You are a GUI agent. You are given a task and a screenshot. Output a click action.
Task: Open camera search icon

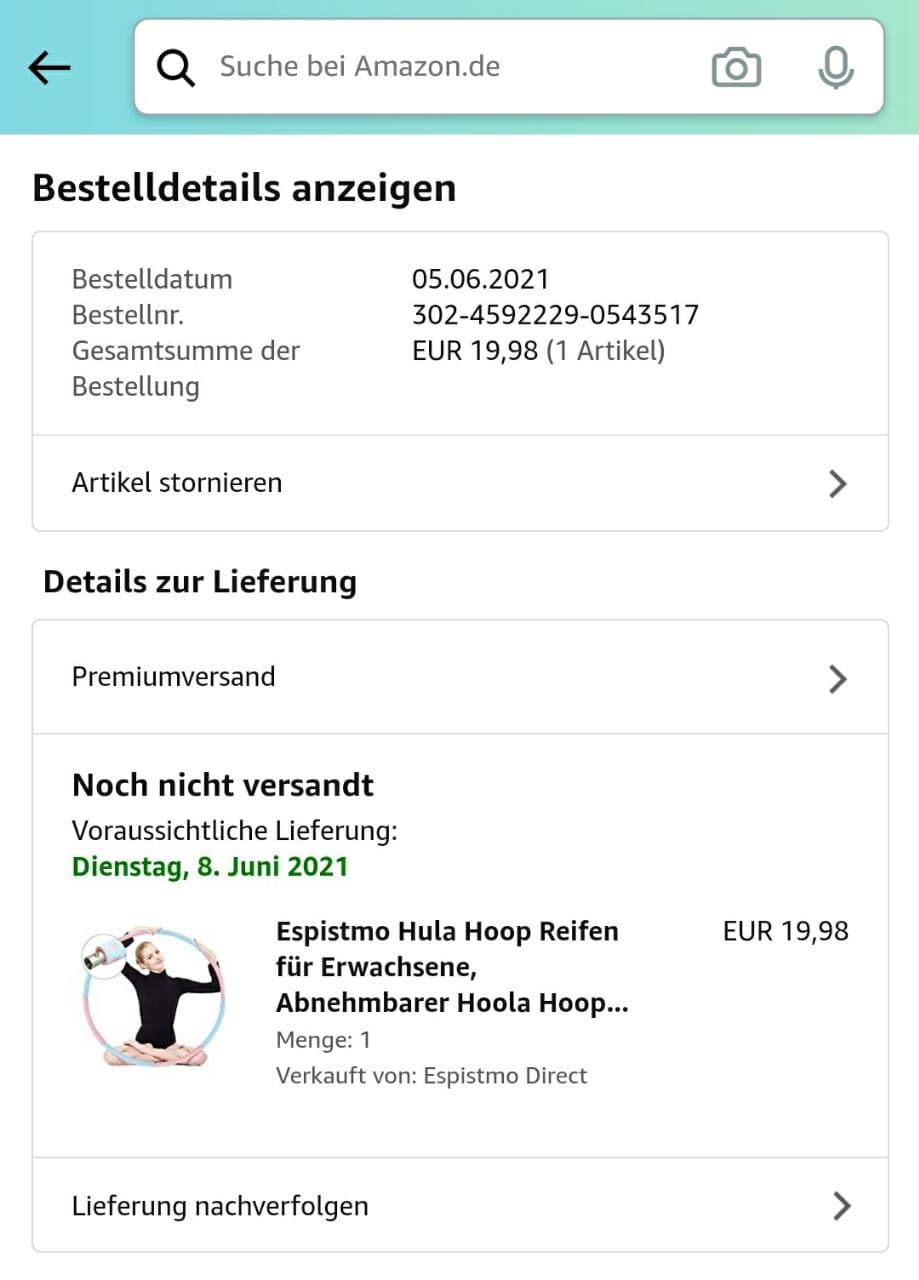coord(736,68)
